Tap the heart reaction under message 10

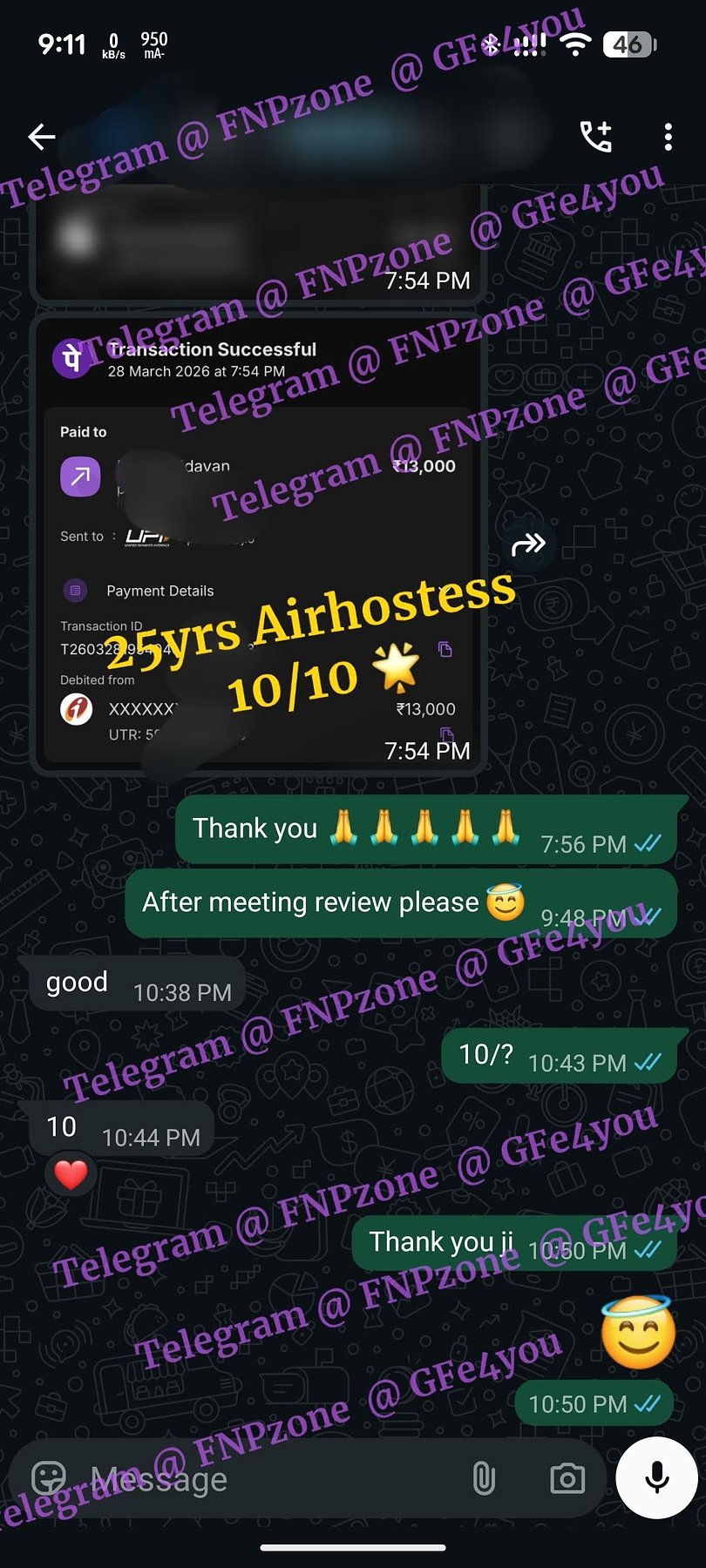click(x=71, y=1175)
